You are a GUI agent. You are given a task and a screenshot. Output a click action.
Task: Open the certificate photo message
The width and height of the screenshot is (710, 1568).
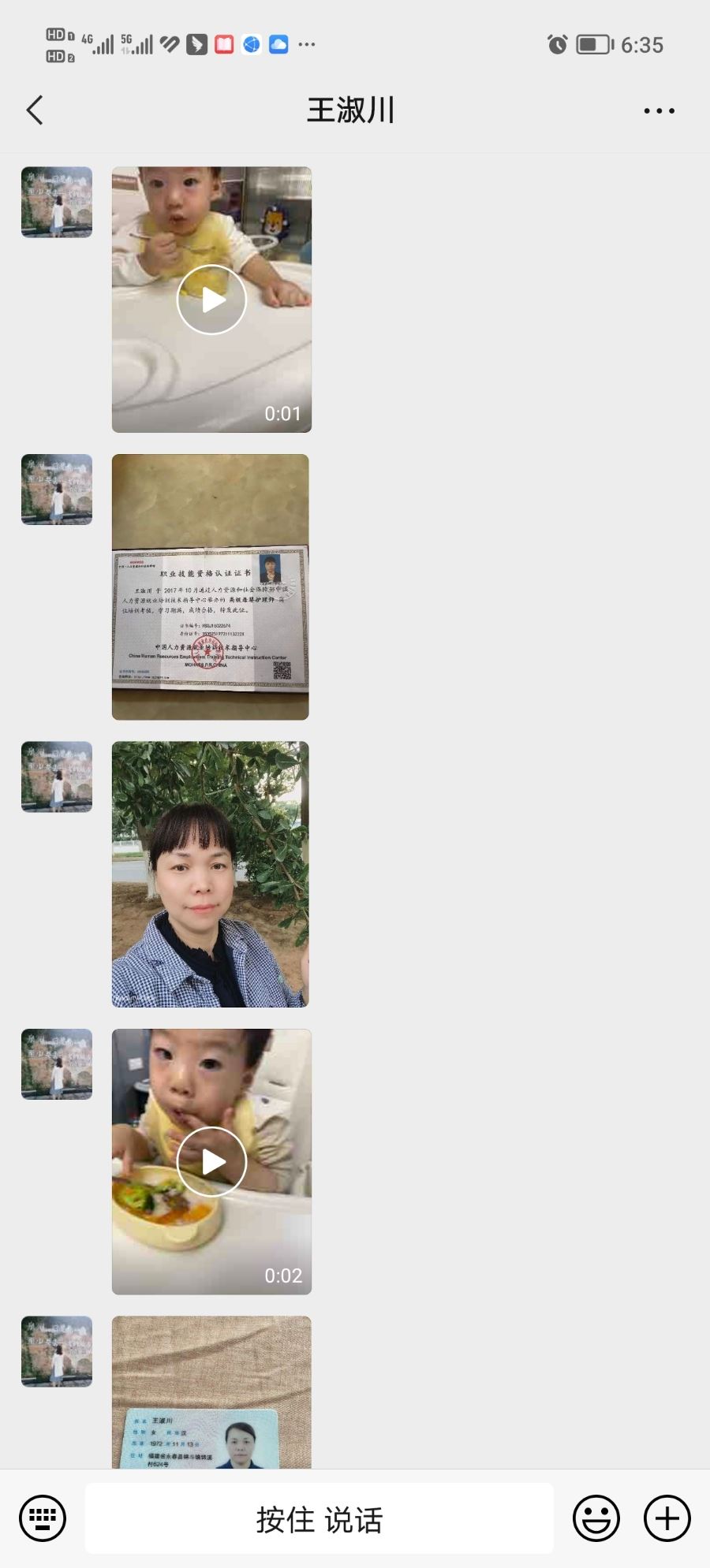(211, 587)
